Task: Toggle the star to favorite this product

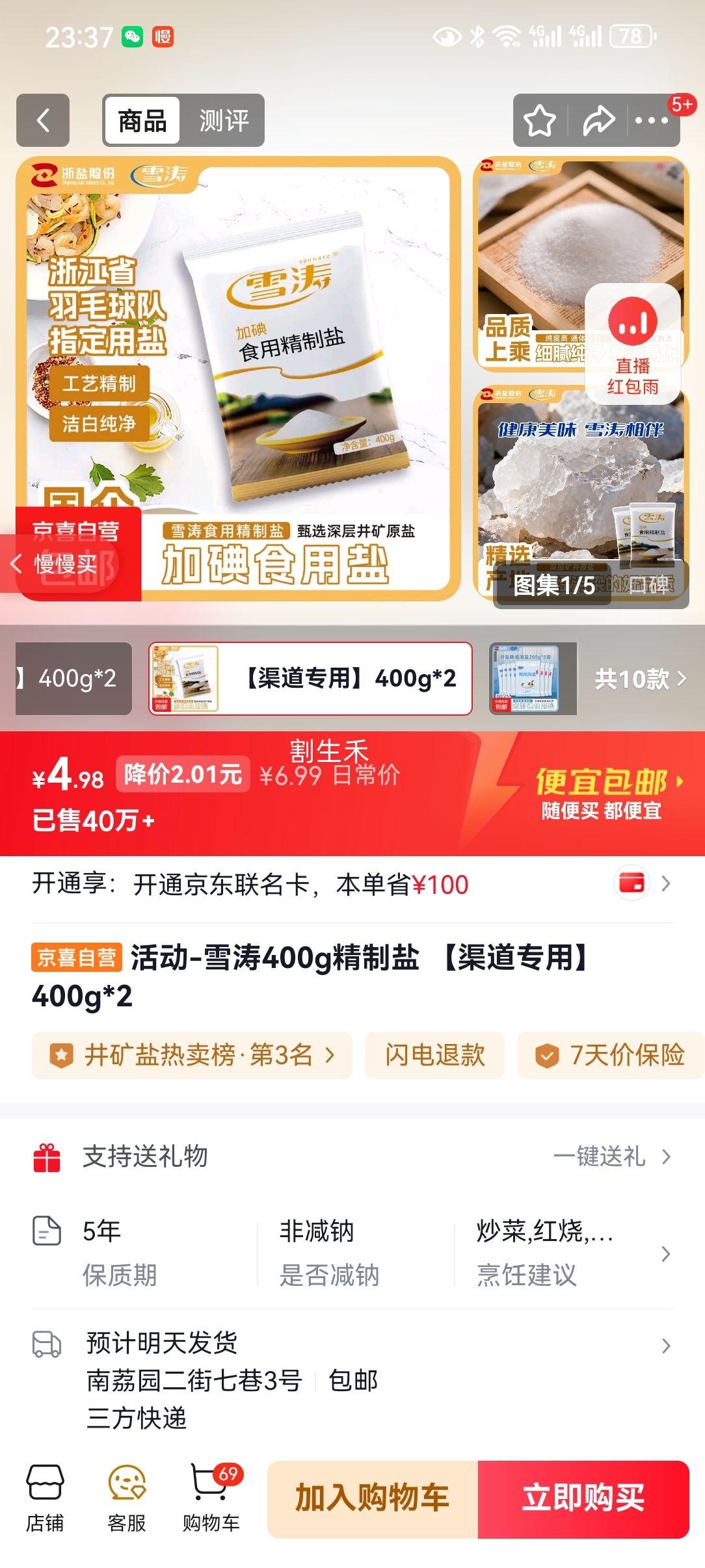Action: pos(540,120)
